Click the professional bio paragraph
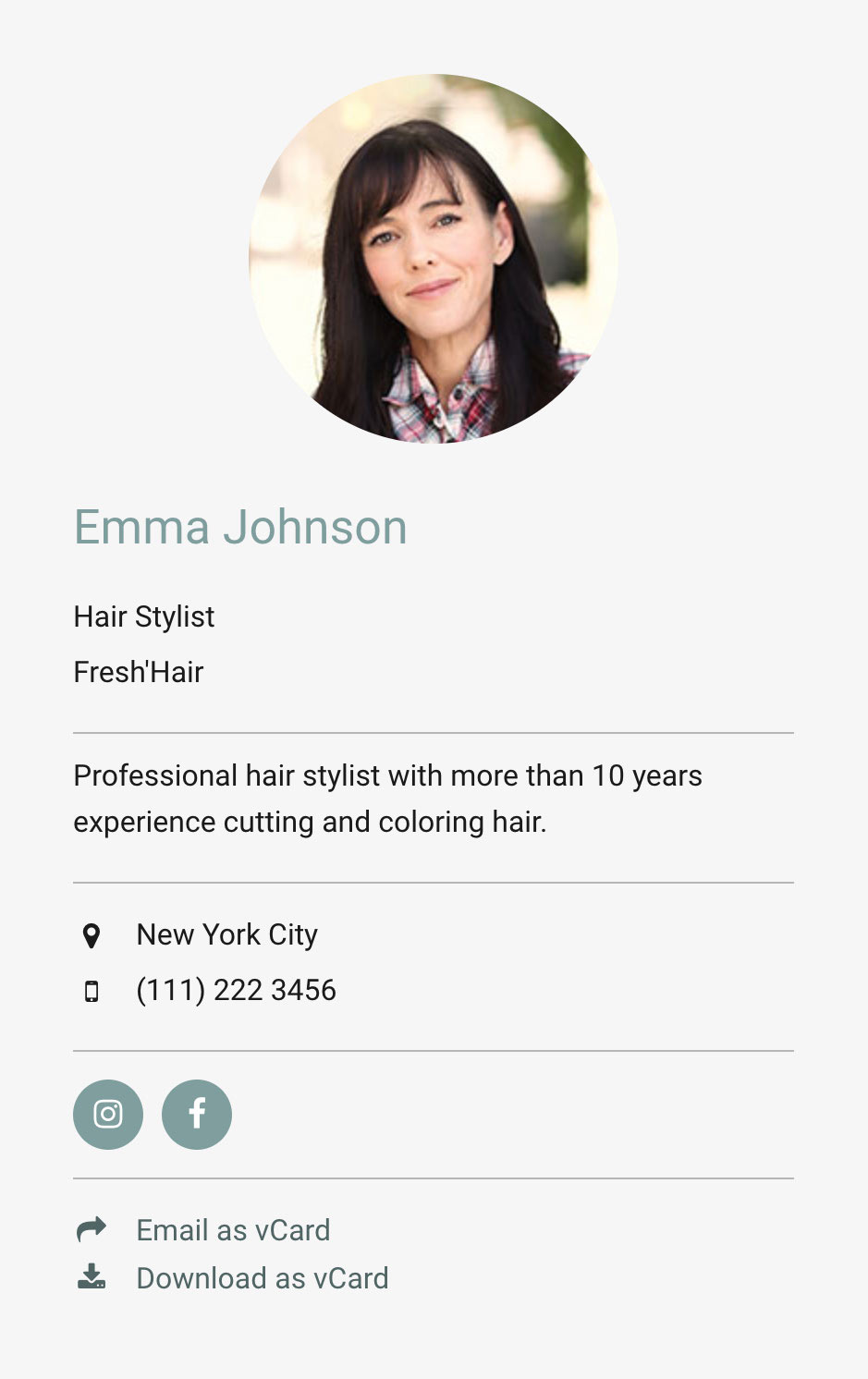Screen dimensions: 868x1379 (x=388, y=798)
